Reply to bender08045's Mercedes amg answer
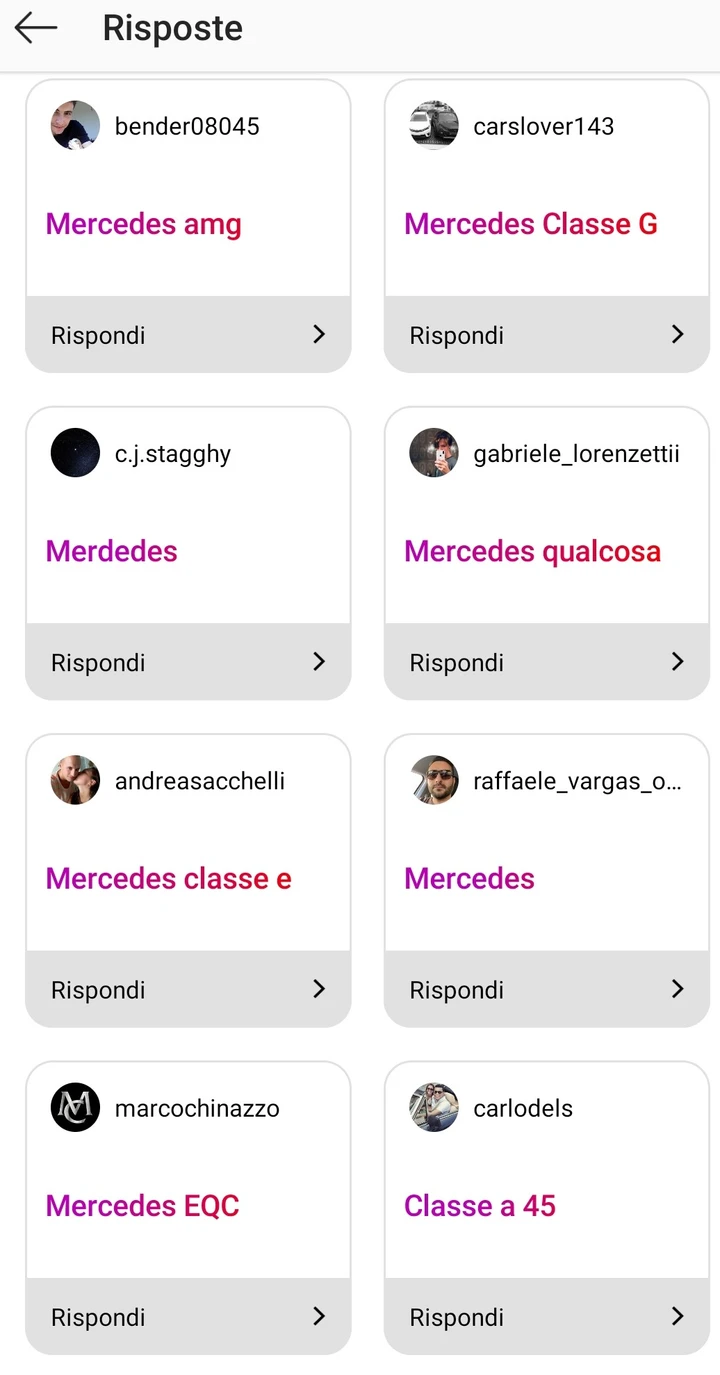720x1375 pixels. pyautogui.click(x=188, y=334)
